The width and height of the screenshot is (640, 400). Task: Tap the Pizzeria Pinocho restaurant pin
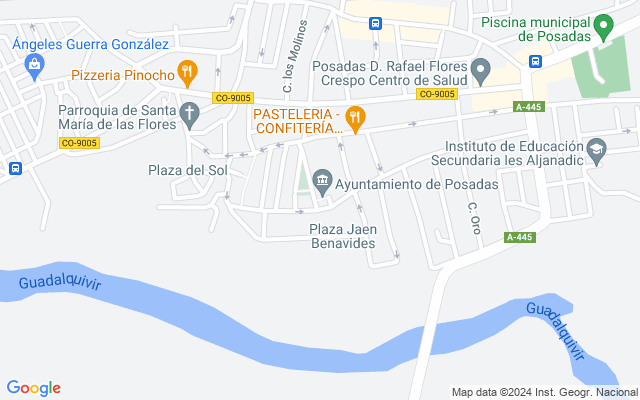(186, 71)
